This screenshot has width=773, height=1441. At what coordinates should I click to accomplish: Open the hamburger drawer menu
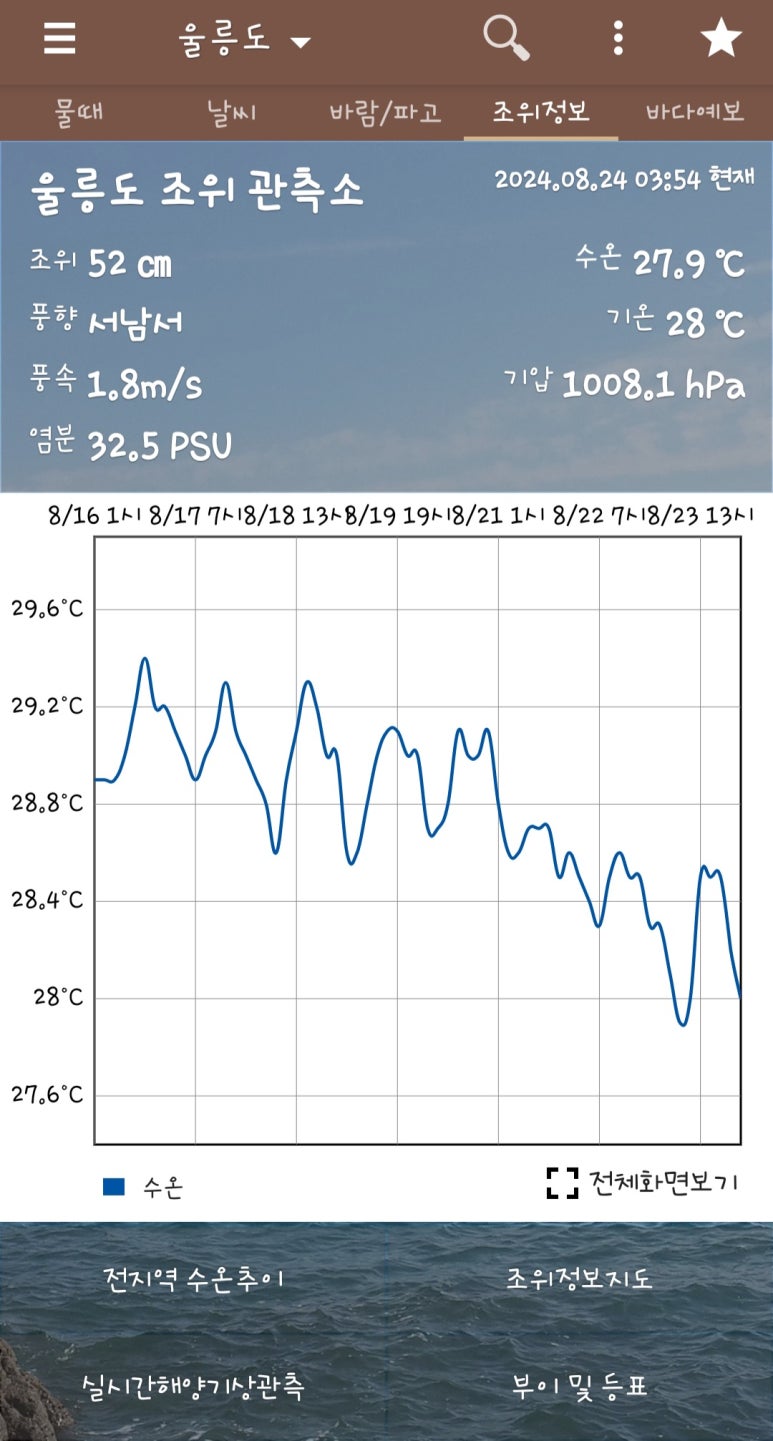tap(60, 39)
